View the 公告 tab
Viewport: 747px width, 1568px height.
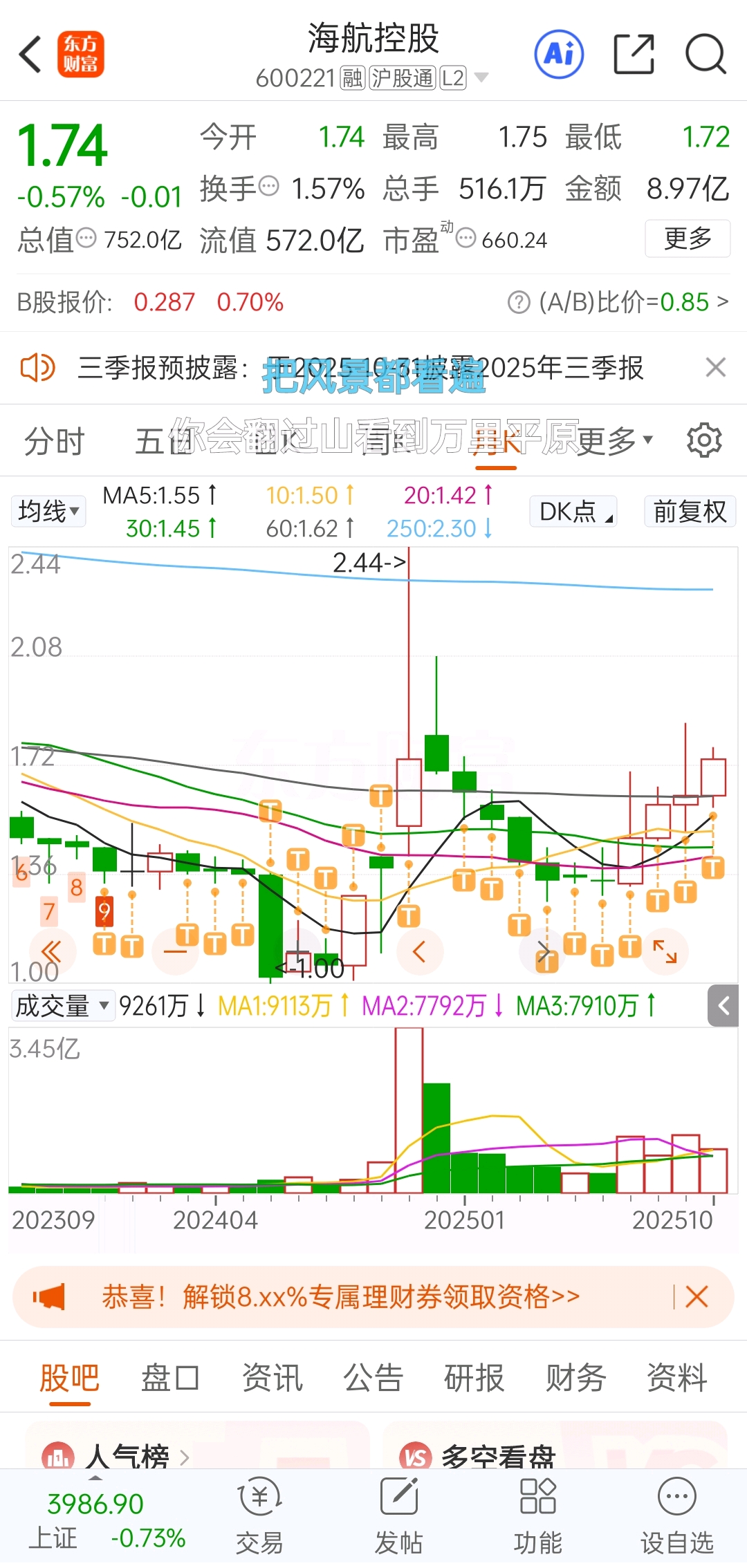pyautogui.click(x=373, y=1378)
